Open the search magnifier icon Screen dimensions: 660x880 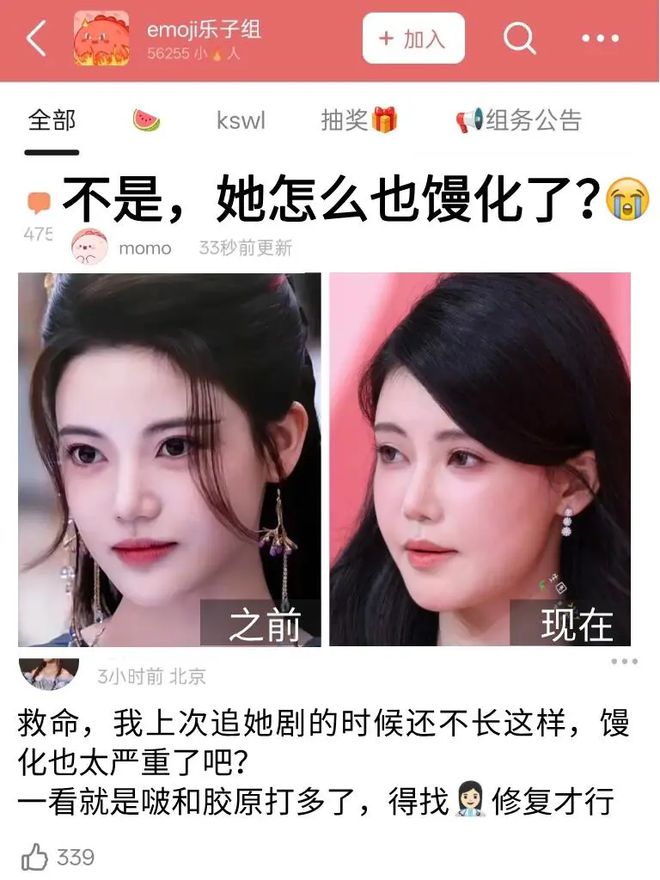coord(519,39)
